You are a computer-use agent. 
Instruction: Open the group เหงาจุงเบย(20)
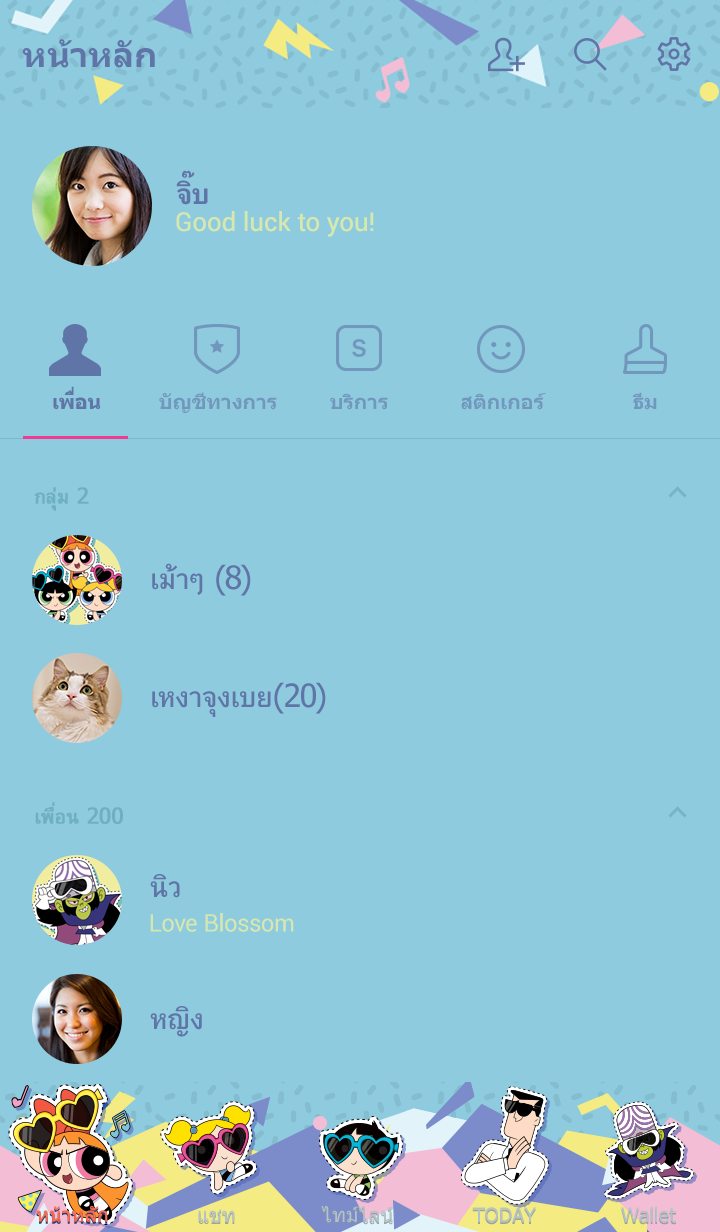[x=237, y=697]
